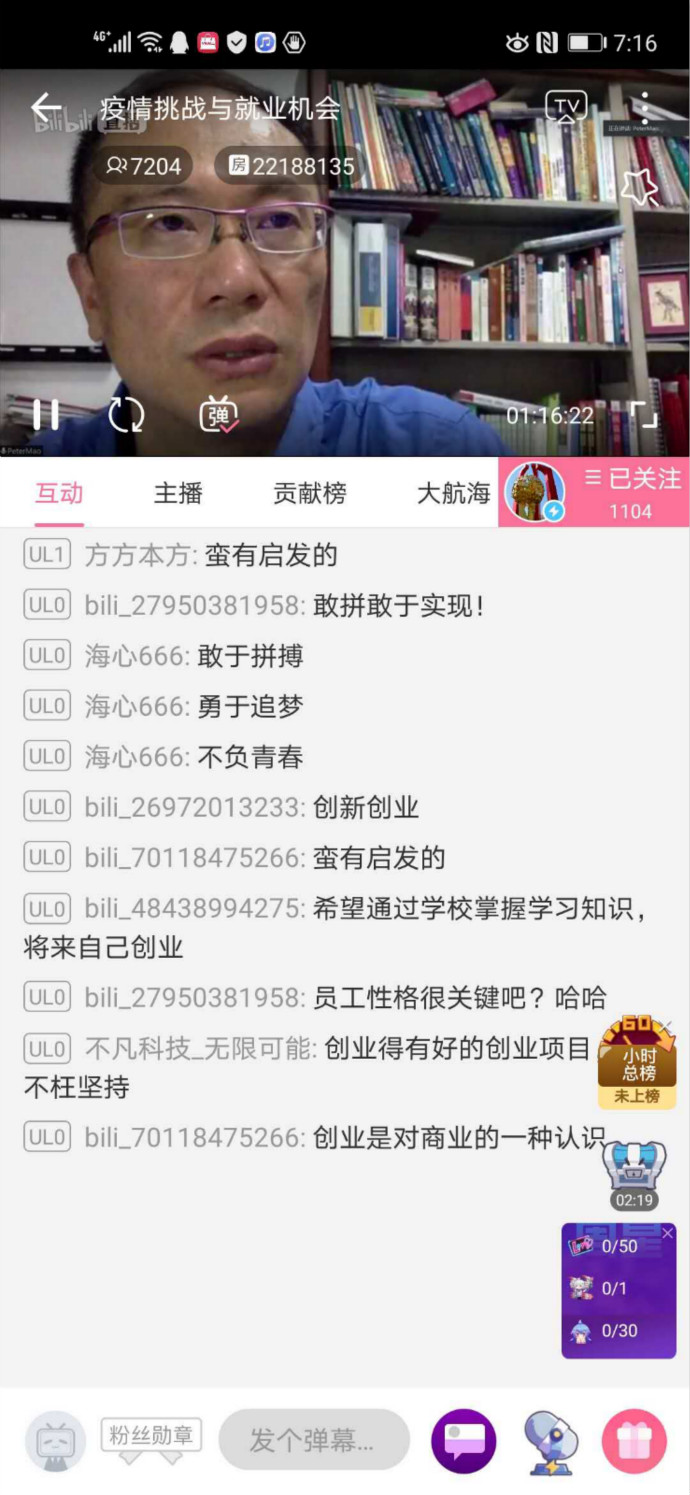Image resolution: width=690 pixels, height=1495 pixels.
Task: Open the purple chat bubble icon
Action: 464,1441
